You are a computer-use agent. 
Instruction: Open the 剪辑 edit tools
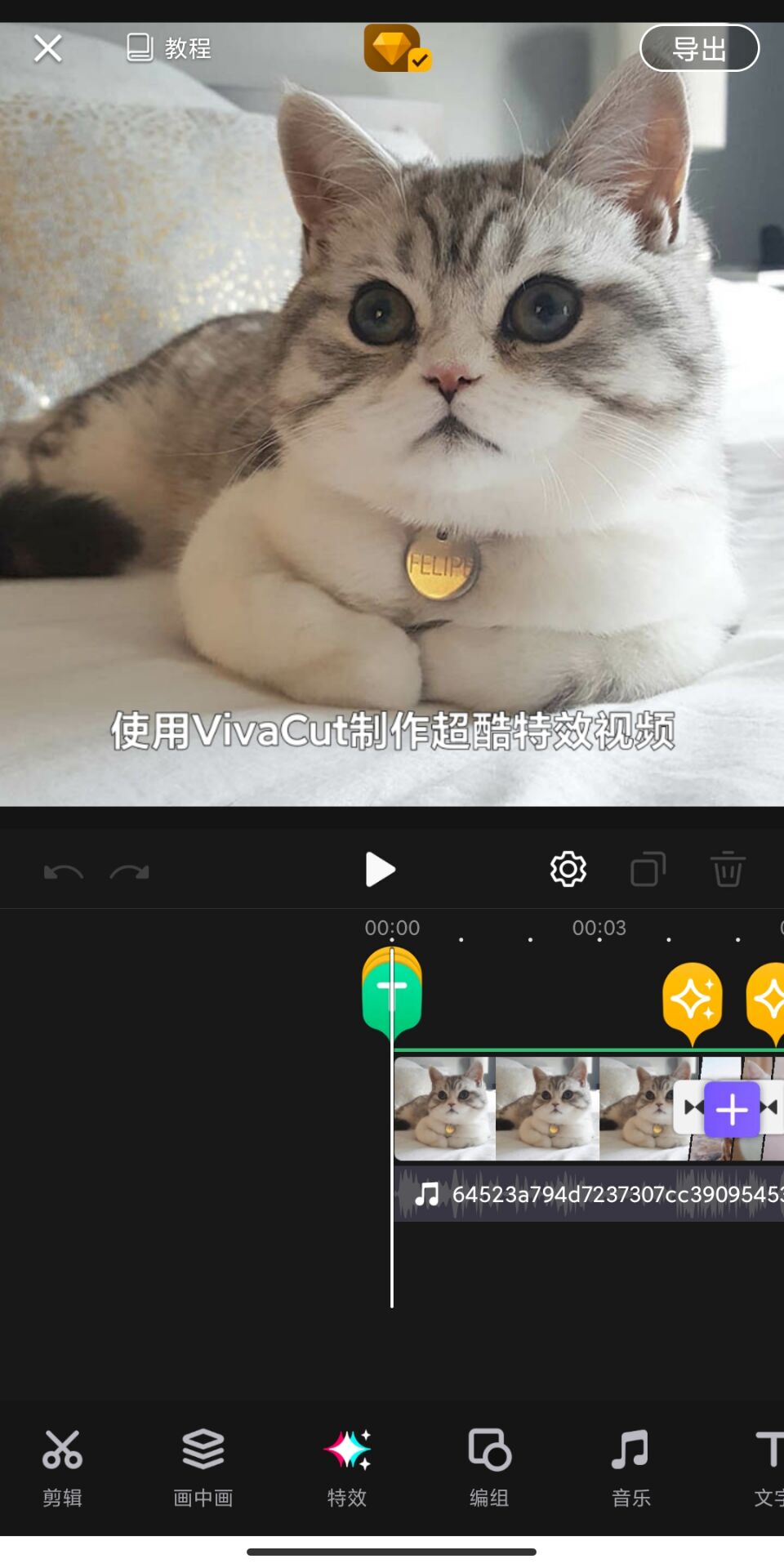click(62, 1467)
